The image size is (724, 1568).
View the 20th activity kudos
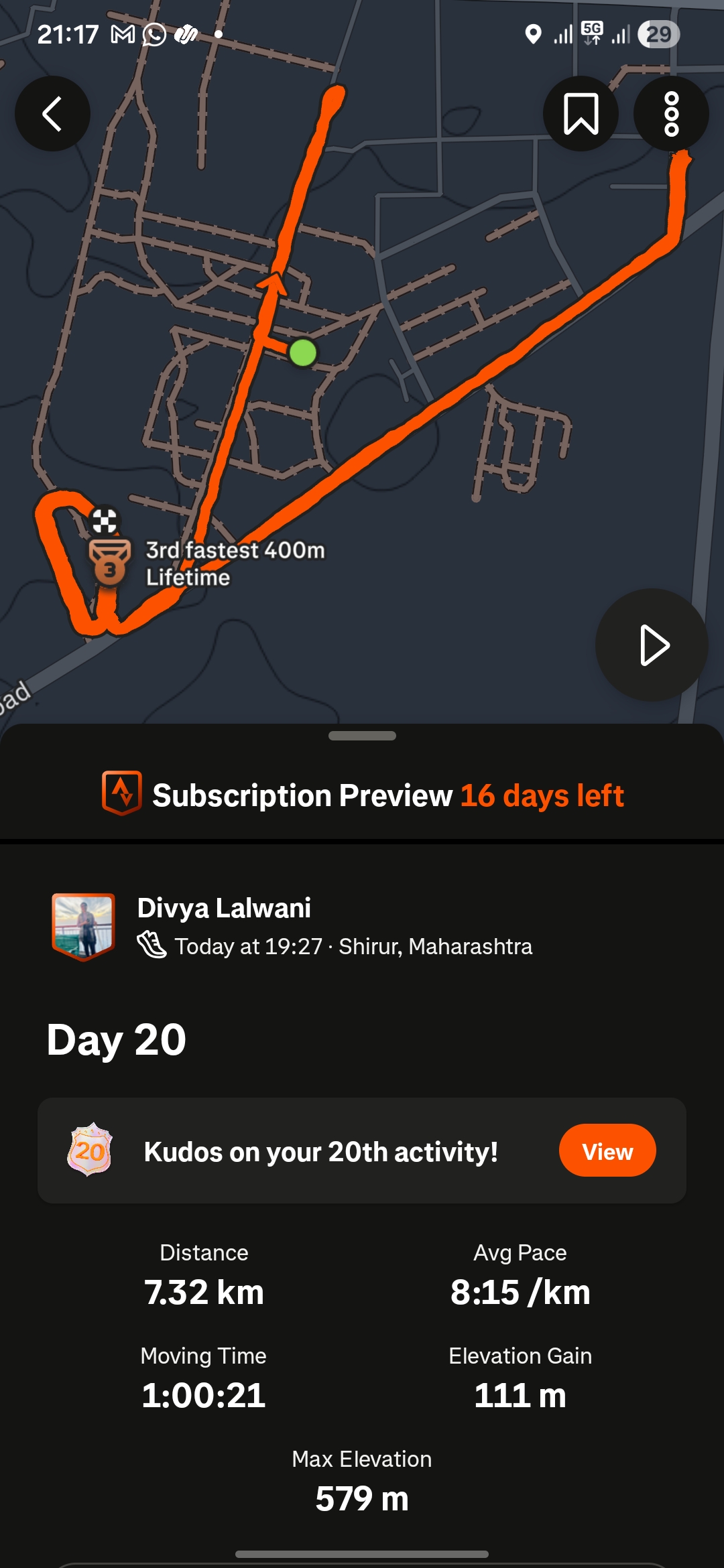point(607,1151)
